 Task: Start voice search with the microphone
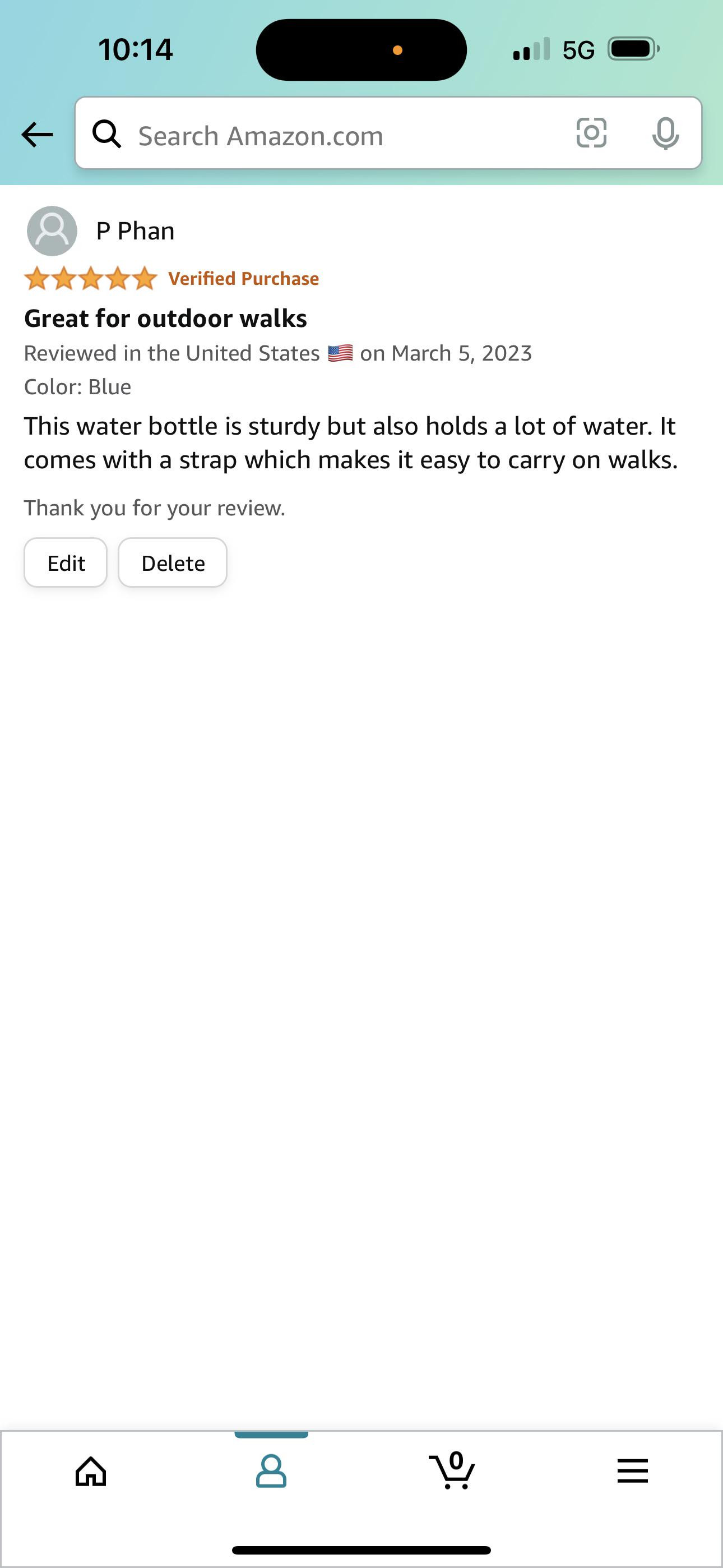tap(666, 133)
